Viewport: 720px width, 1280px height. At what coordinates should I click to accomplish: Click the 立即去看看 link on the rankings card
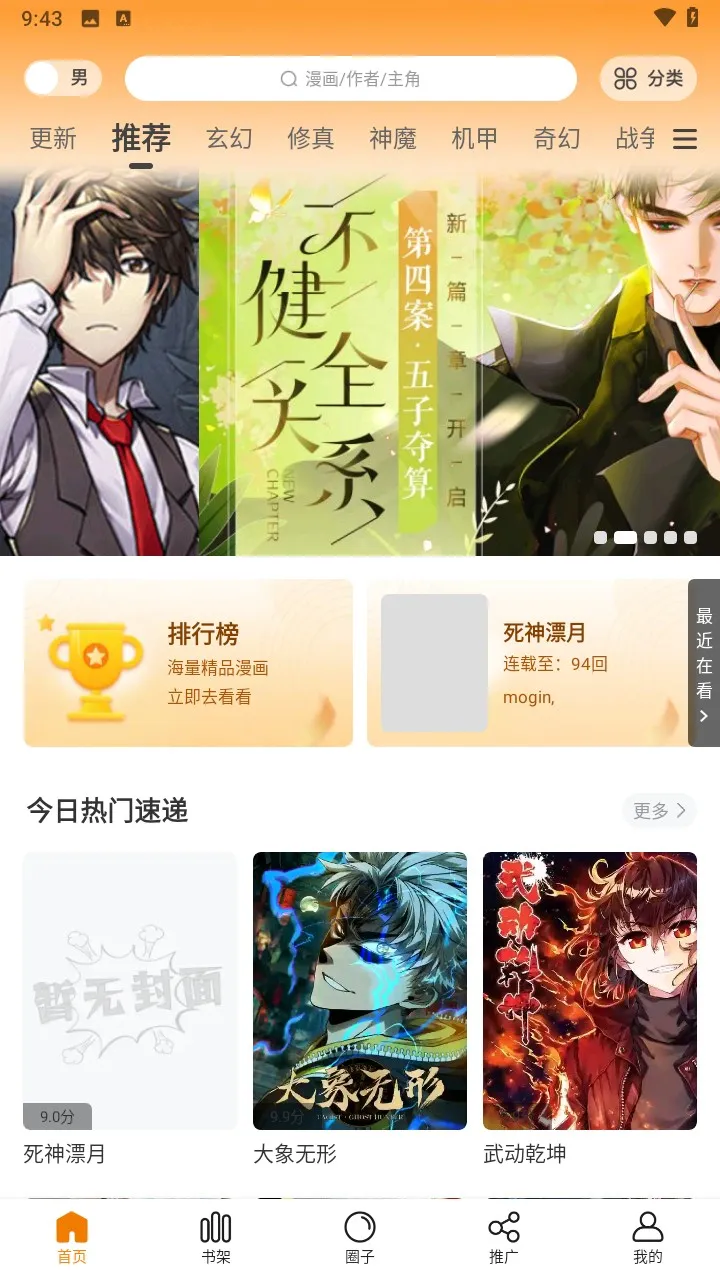click(x=208, y=697)
